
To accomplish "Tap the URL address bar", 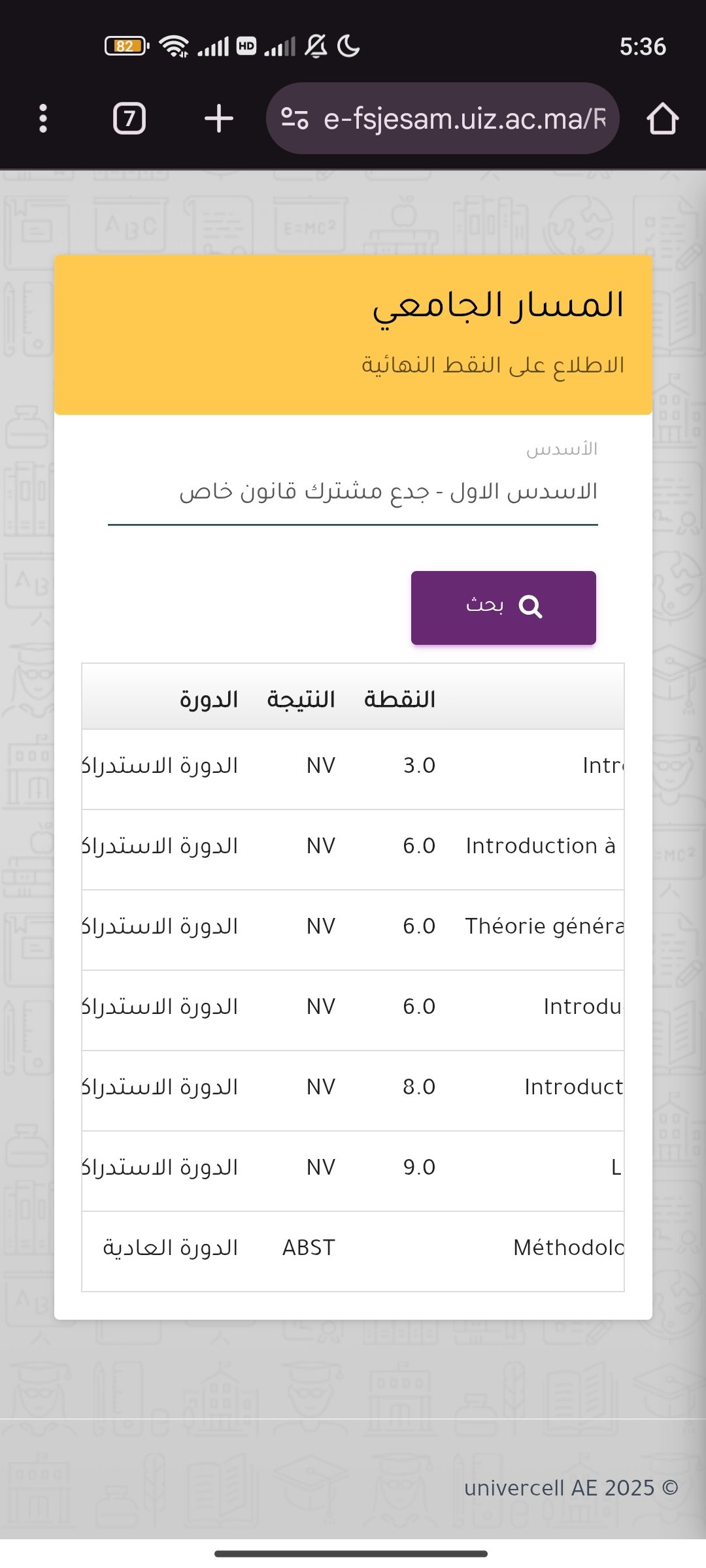I will pos(464,119).
